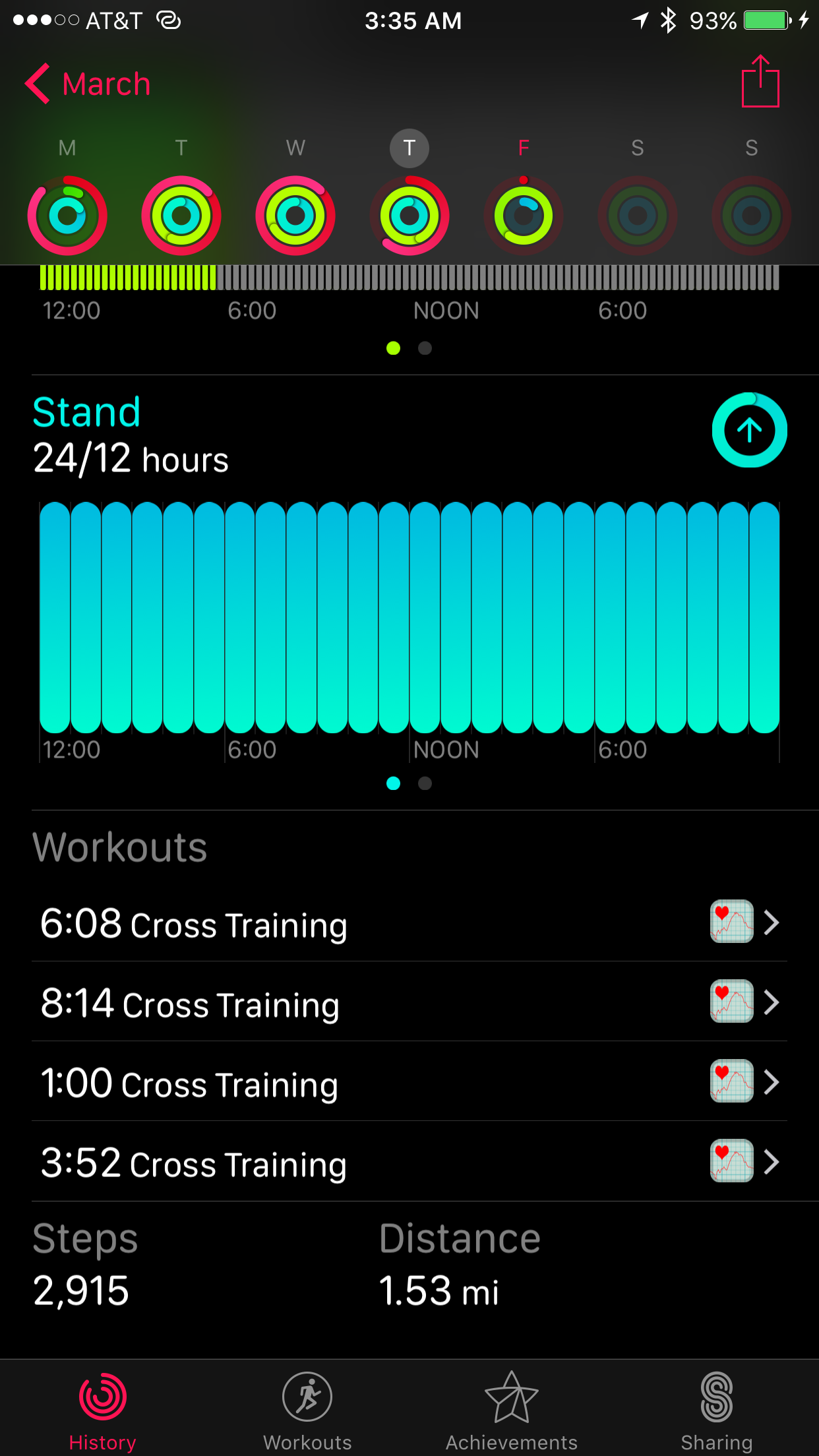The width and height of the screenshot is (819, 1456).
Task: Open the 8:14 Cross Training workout
Action: 409,1002
